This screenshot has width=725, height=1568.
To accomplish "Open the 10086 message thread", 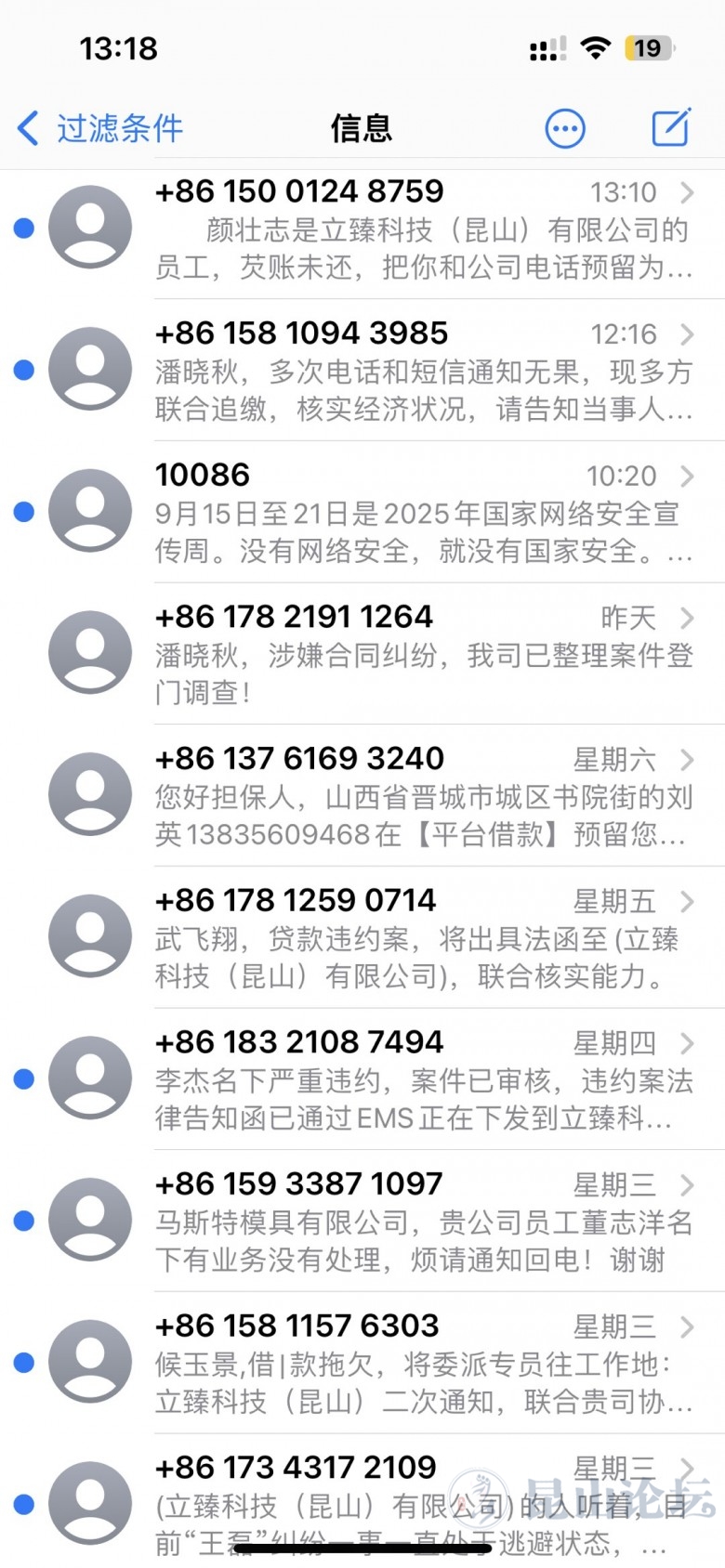I will point(423,513).
